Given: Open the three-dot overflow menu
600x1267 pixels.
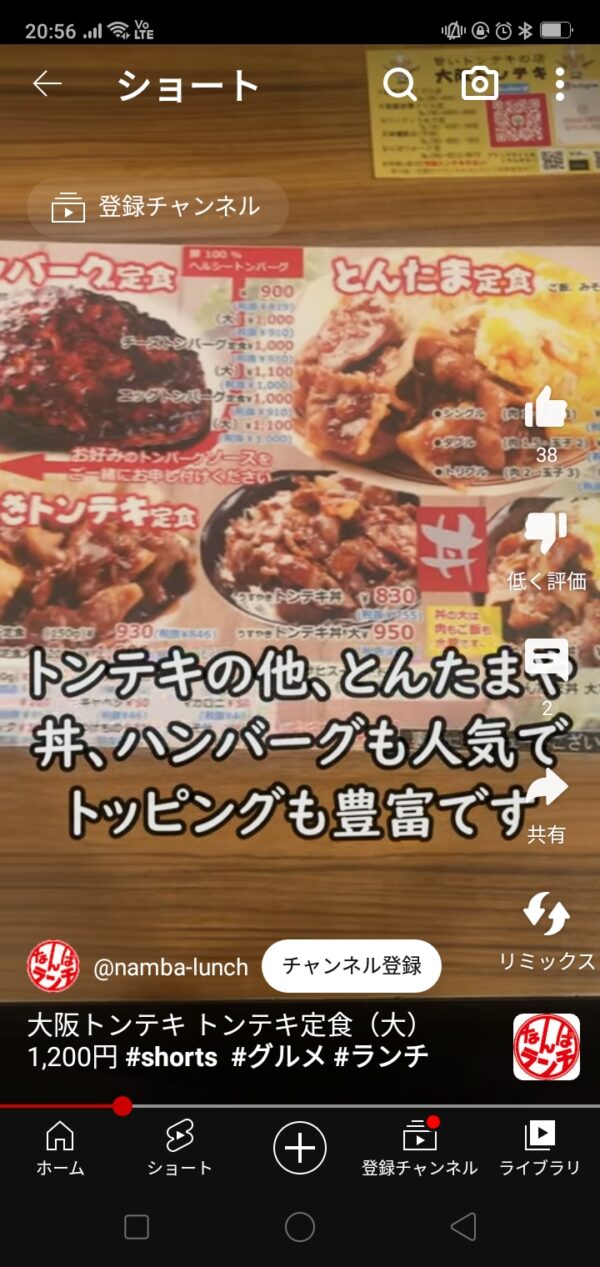Looking at the screenshot, I should [559, 85].
